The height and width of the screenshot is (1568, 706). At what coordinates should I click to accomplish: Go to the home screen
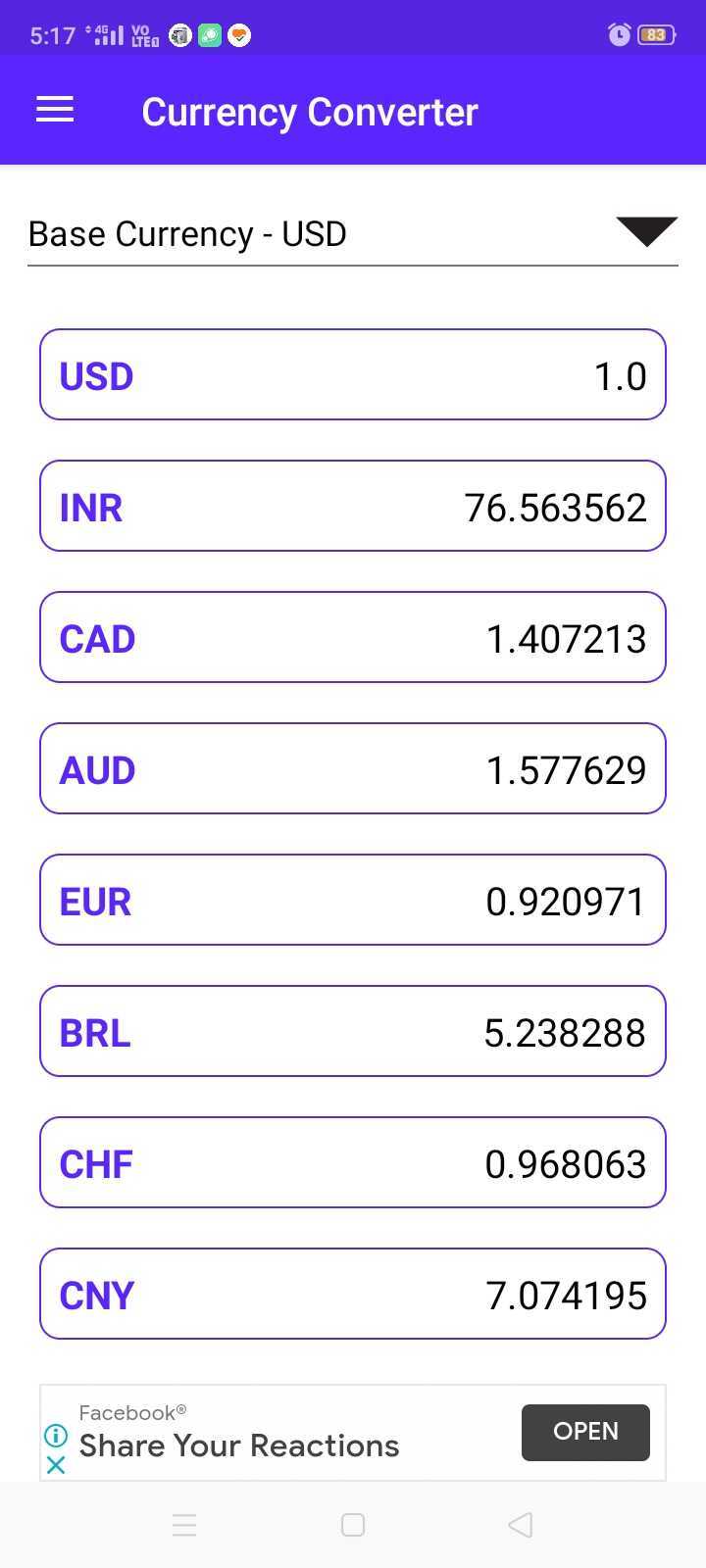[353, 1525]
